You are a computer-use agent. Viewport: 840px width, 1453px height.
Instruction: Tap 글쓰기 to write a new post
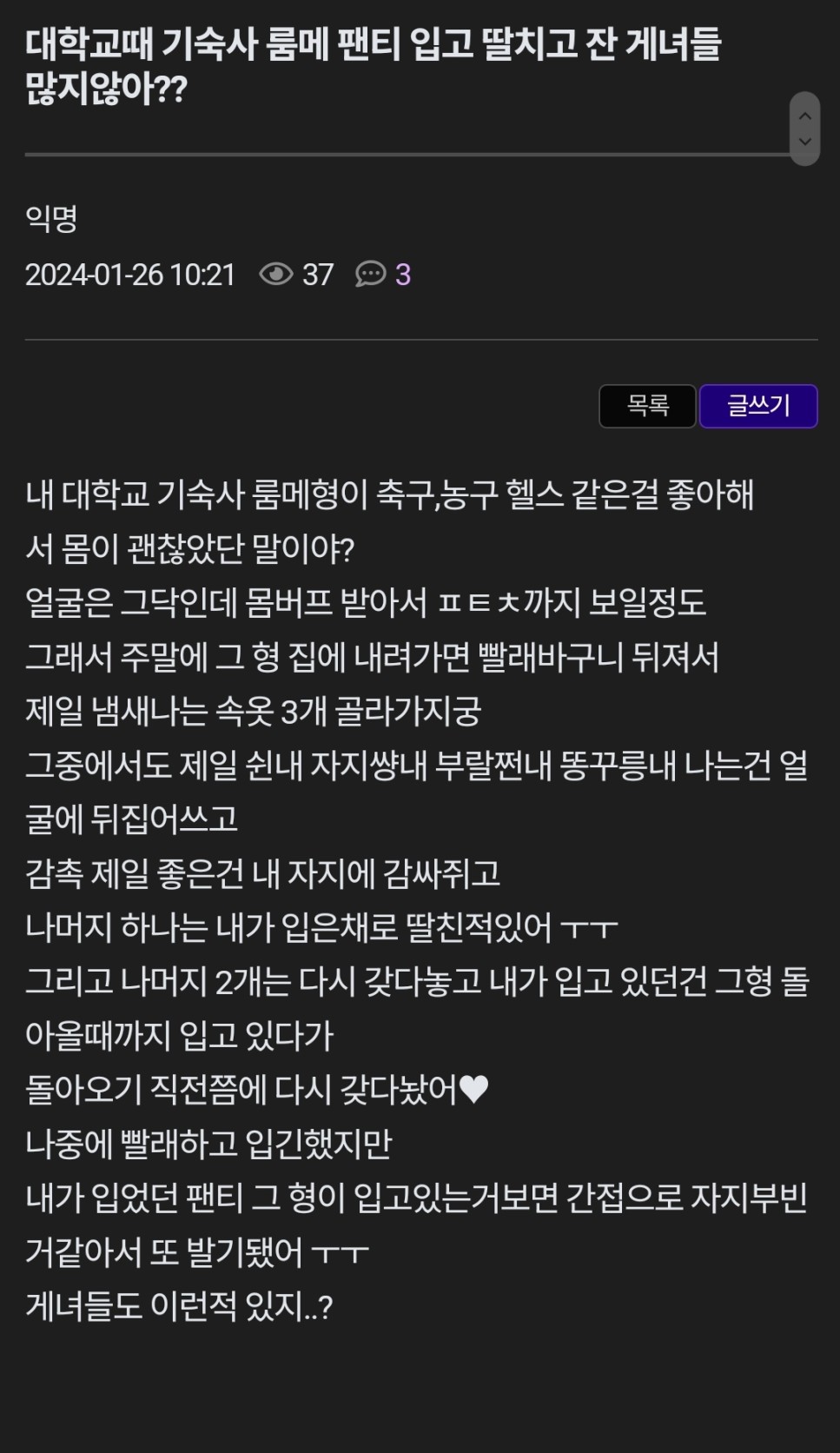(758, 406)
